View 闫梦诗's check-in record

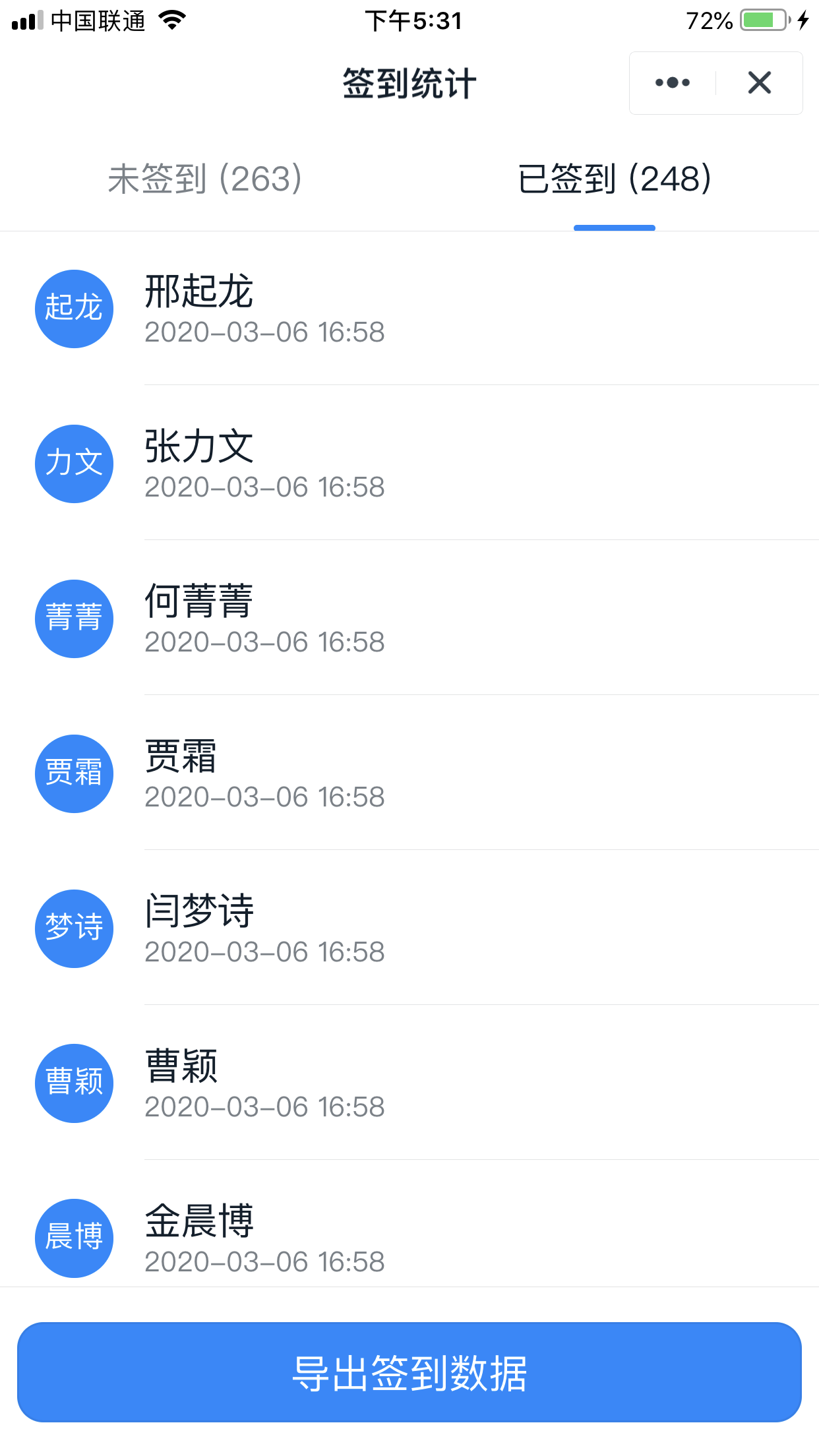[x=409, y=928]
